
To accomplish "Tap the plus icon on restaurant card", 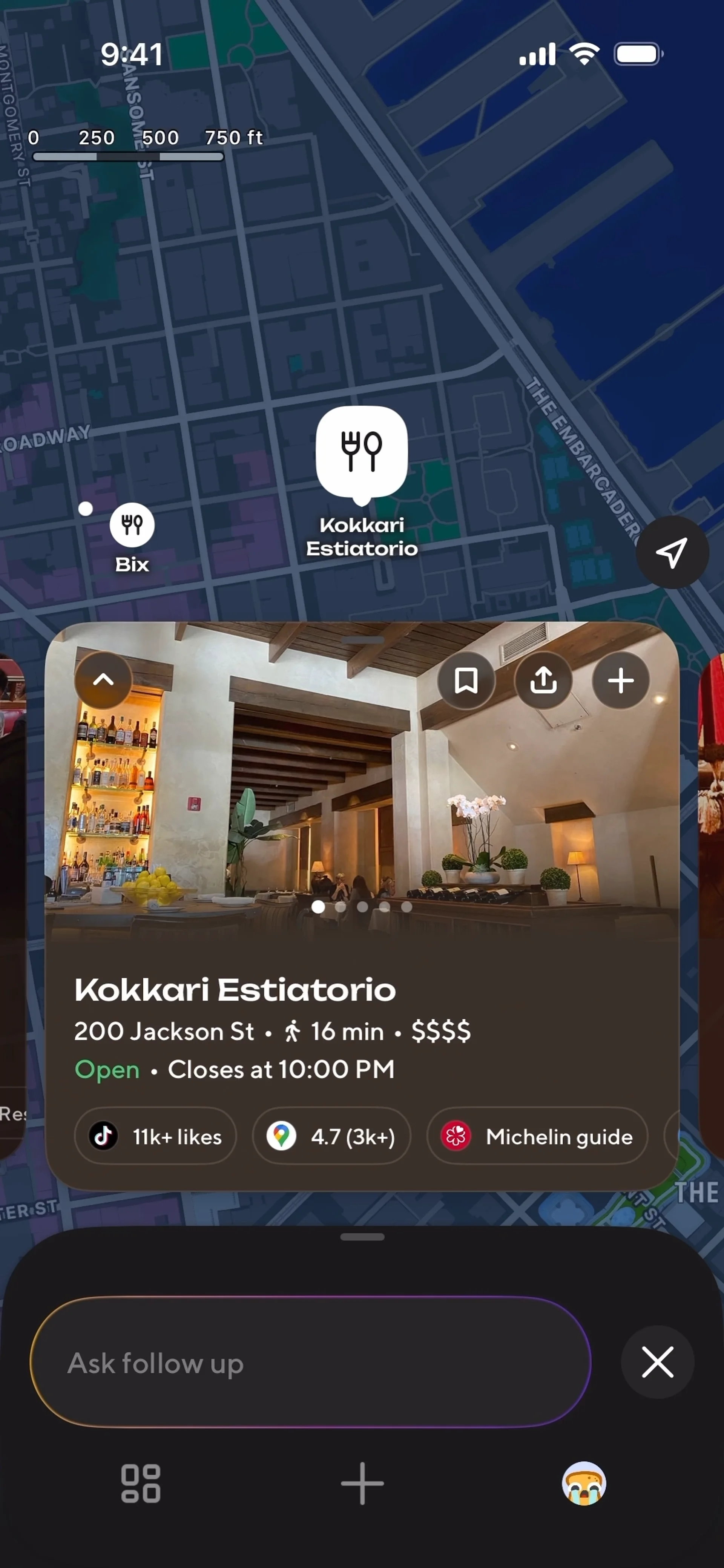I will (x=620, y=681).
